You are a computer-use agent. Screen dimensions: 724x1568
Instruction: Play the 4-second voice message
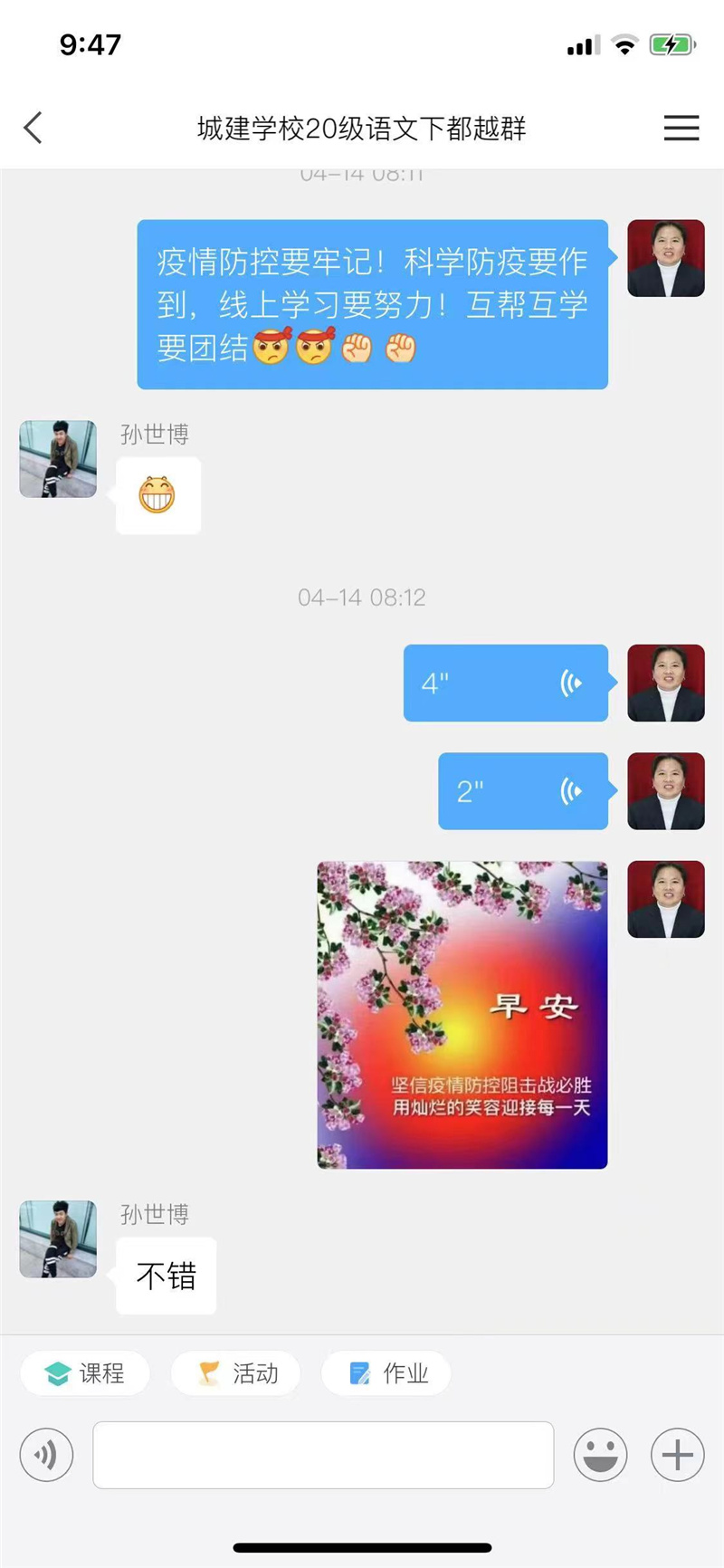505,684
